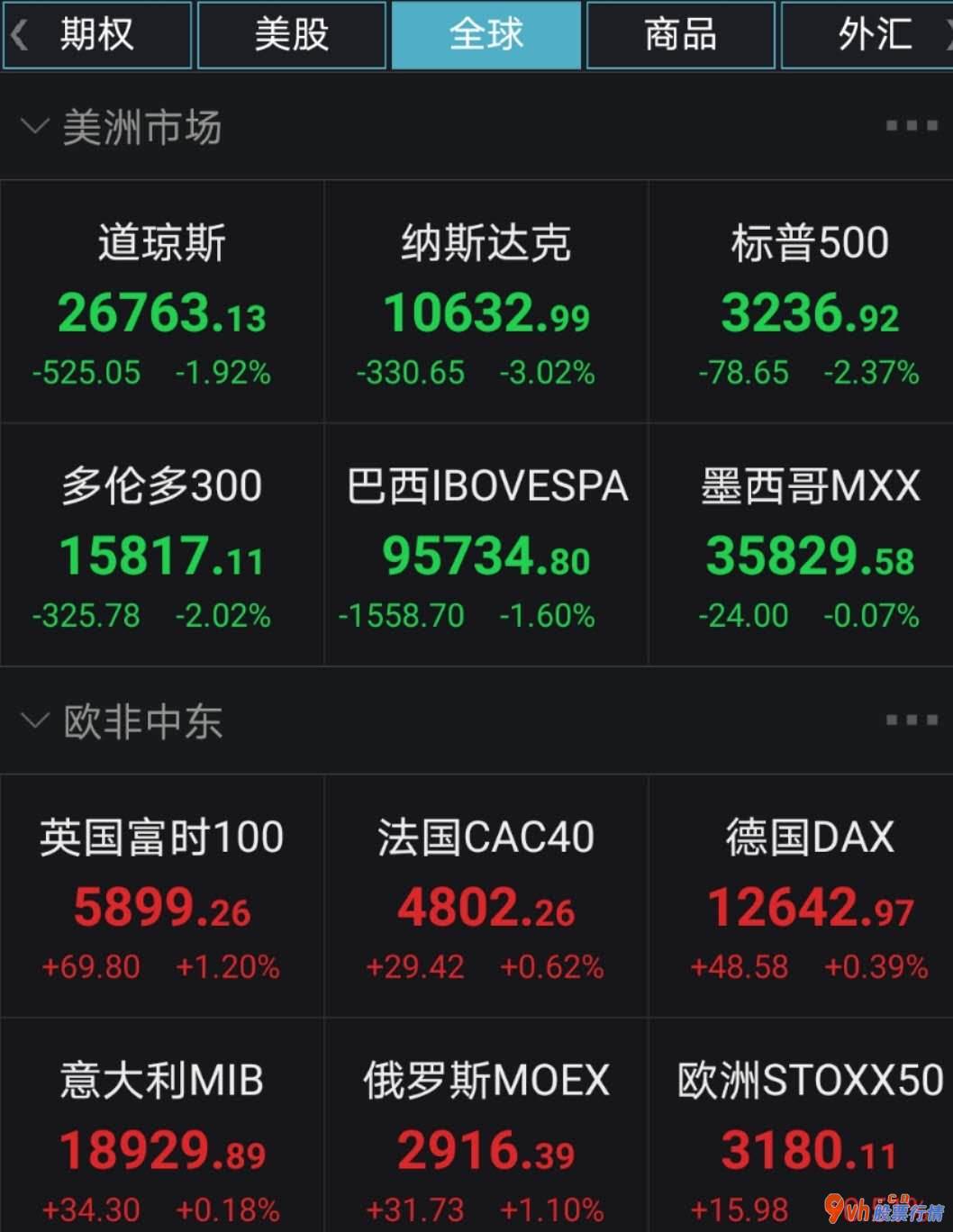Collapse the 欧非中东 section
Screen dimensions: 953x1232
tap(34, 721)
